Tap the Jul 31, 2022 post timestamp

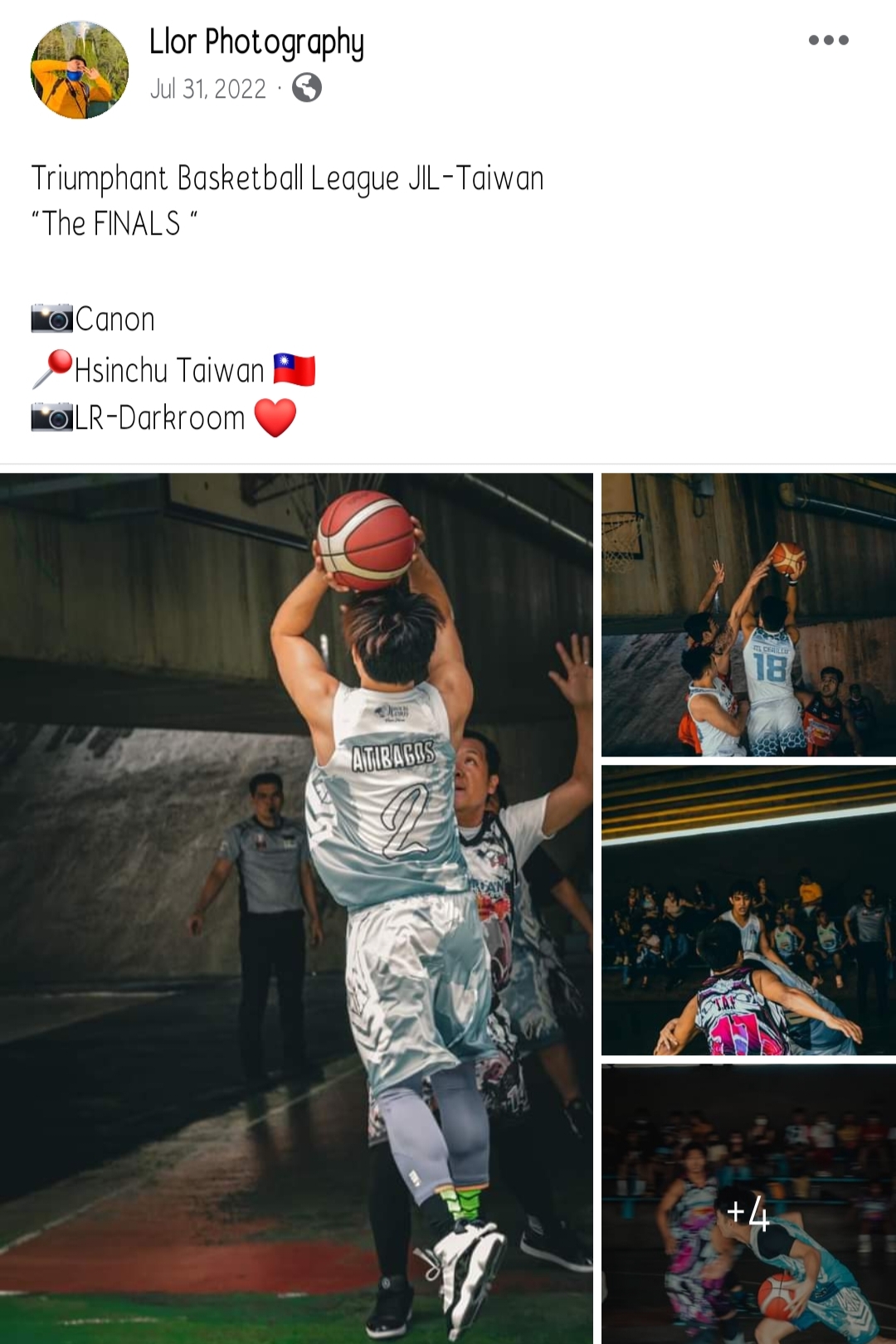pyautogui.click(x=208, y=89)
